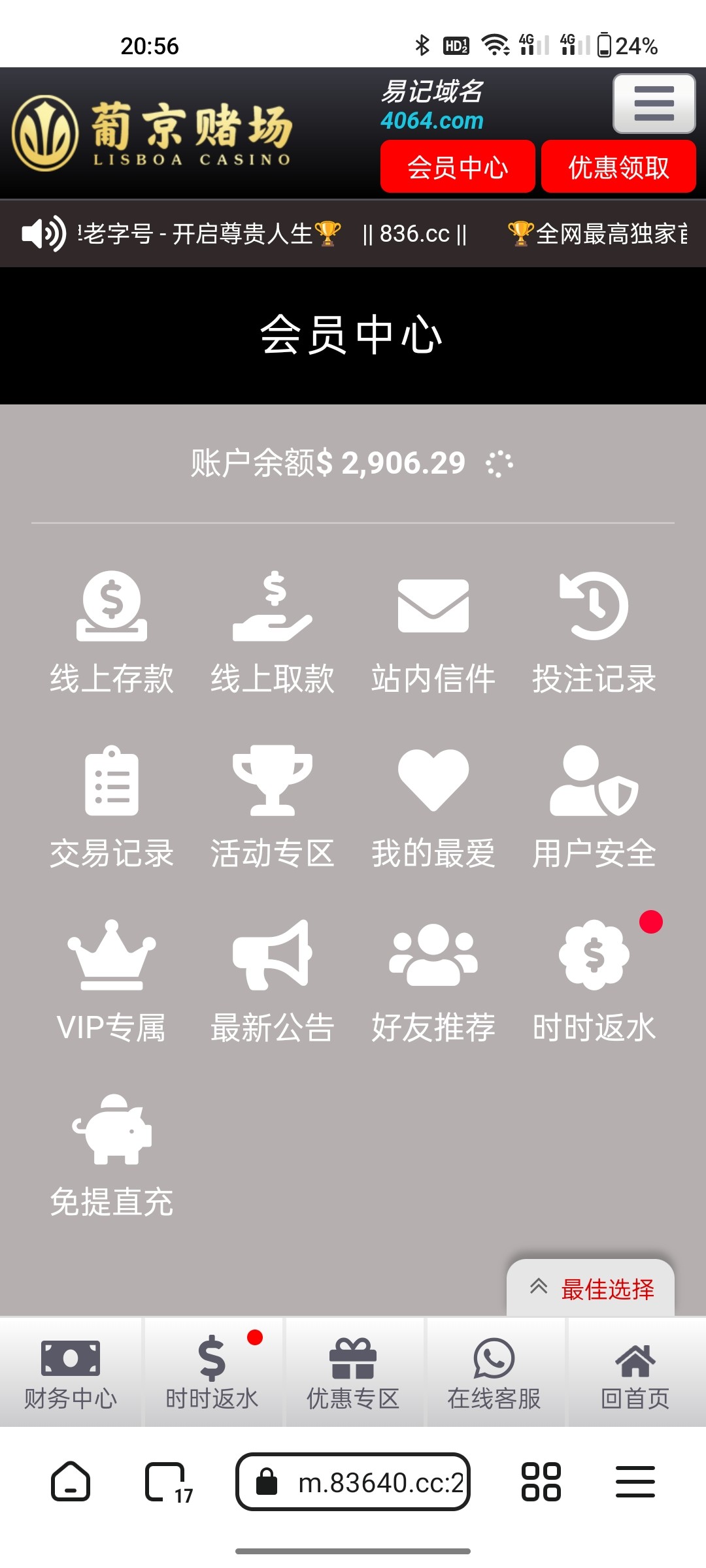Open 好友推荐 friend referral

coord(433,981)
